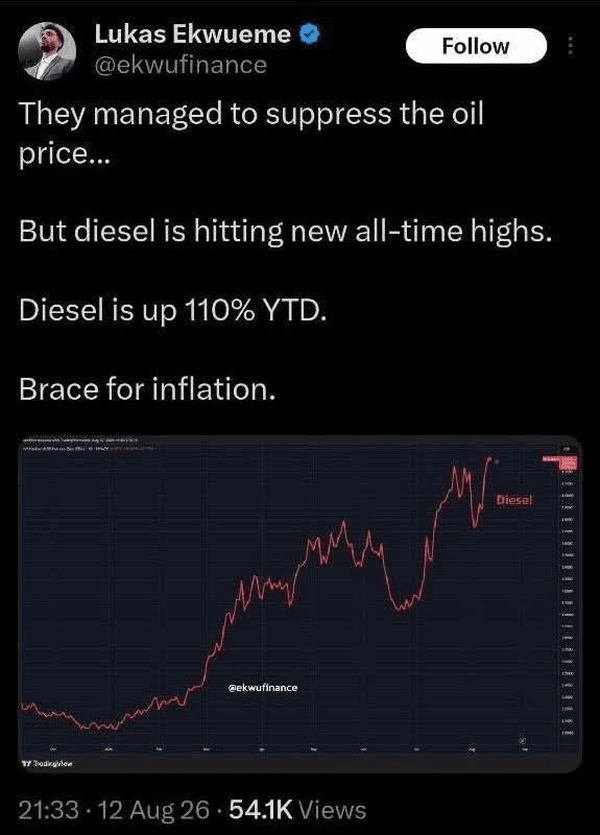The width and height of the screenshot is (600, 835).
Task: Follow Lukas Ekwueme
Action: coord(476,46)
